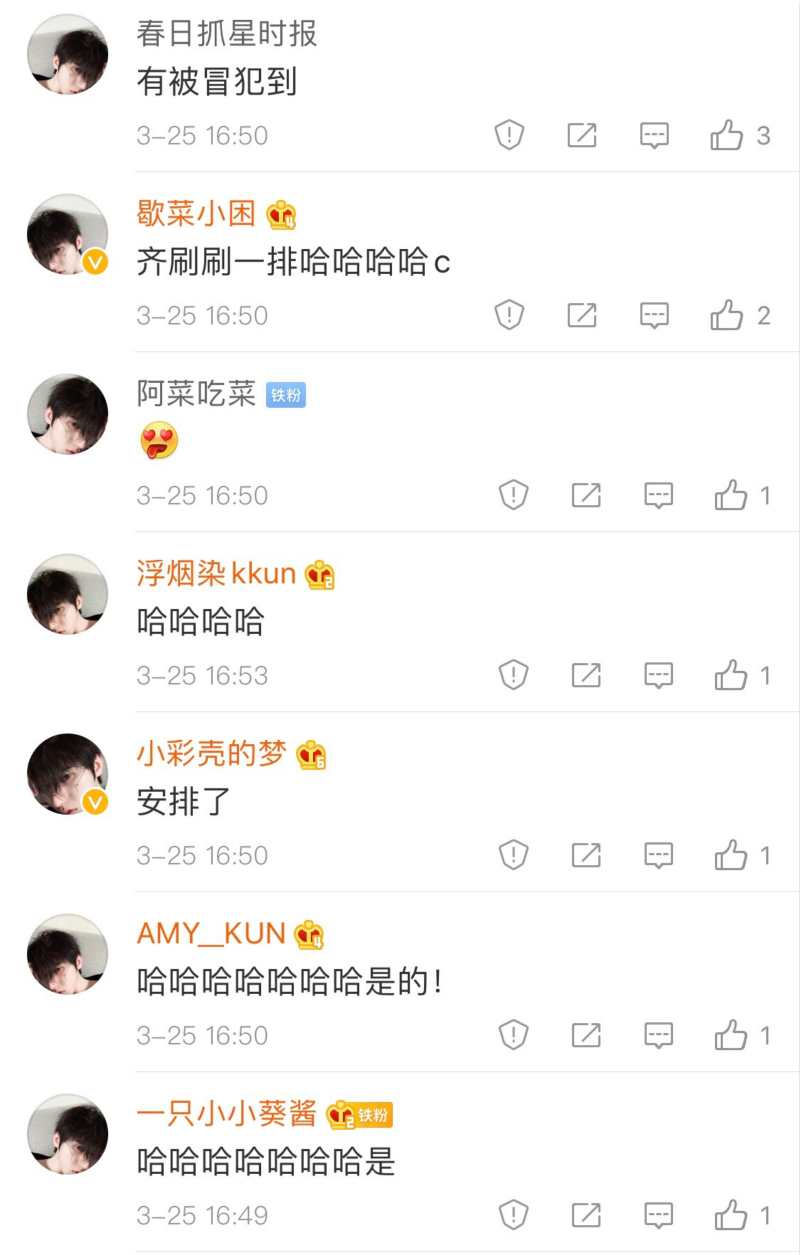Reply to 歇菜小困's comment

pyautogui.click(x=654, y=315)
